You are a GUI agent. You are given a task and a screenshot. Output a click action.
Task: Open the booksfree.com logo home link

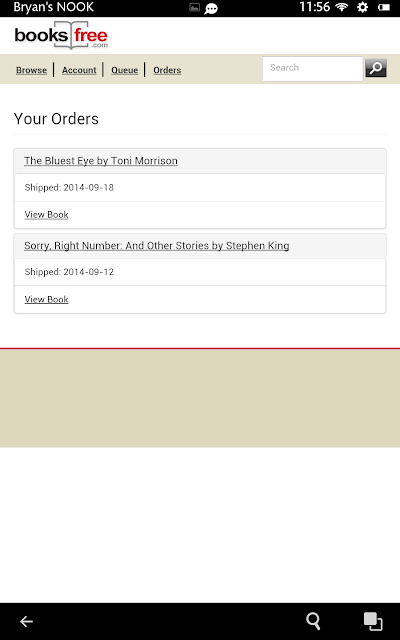pyautogui.click(x=61, y=35)
